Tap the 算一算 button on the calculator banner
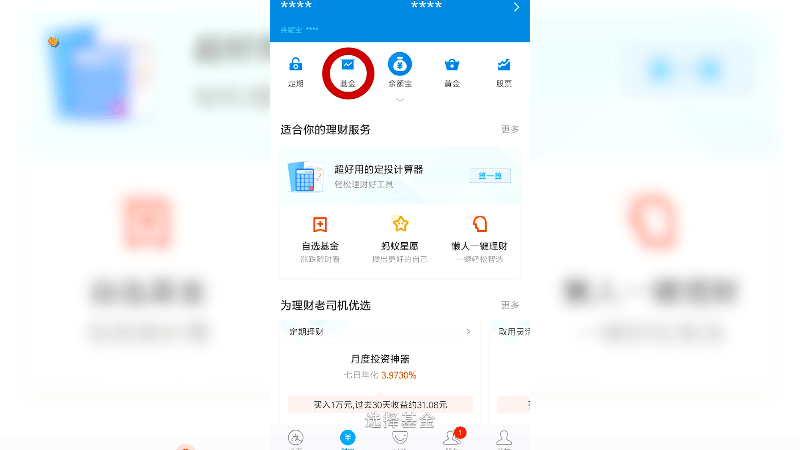This screenshot has height=450, width=800. [x=490, y=176]
